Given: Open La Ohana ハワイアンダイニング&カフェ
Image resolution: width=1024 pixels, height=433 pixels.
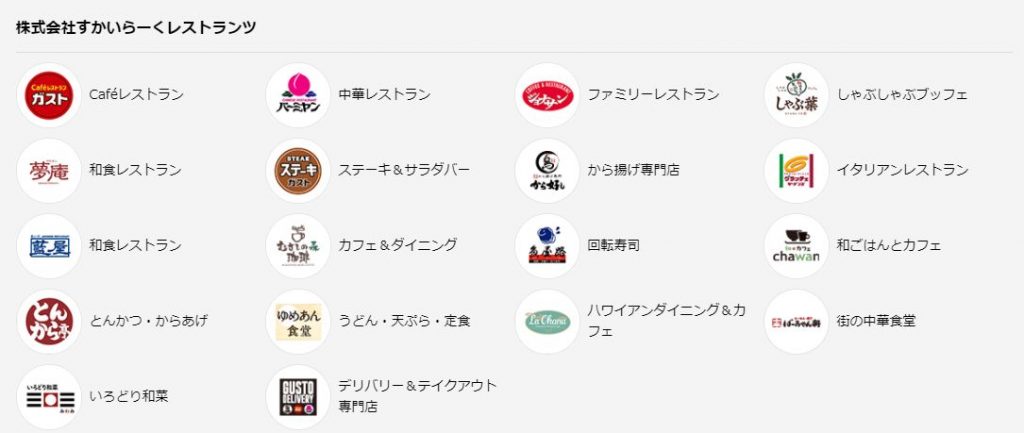Looking at the screenshot, I should (x=547, y=321).
